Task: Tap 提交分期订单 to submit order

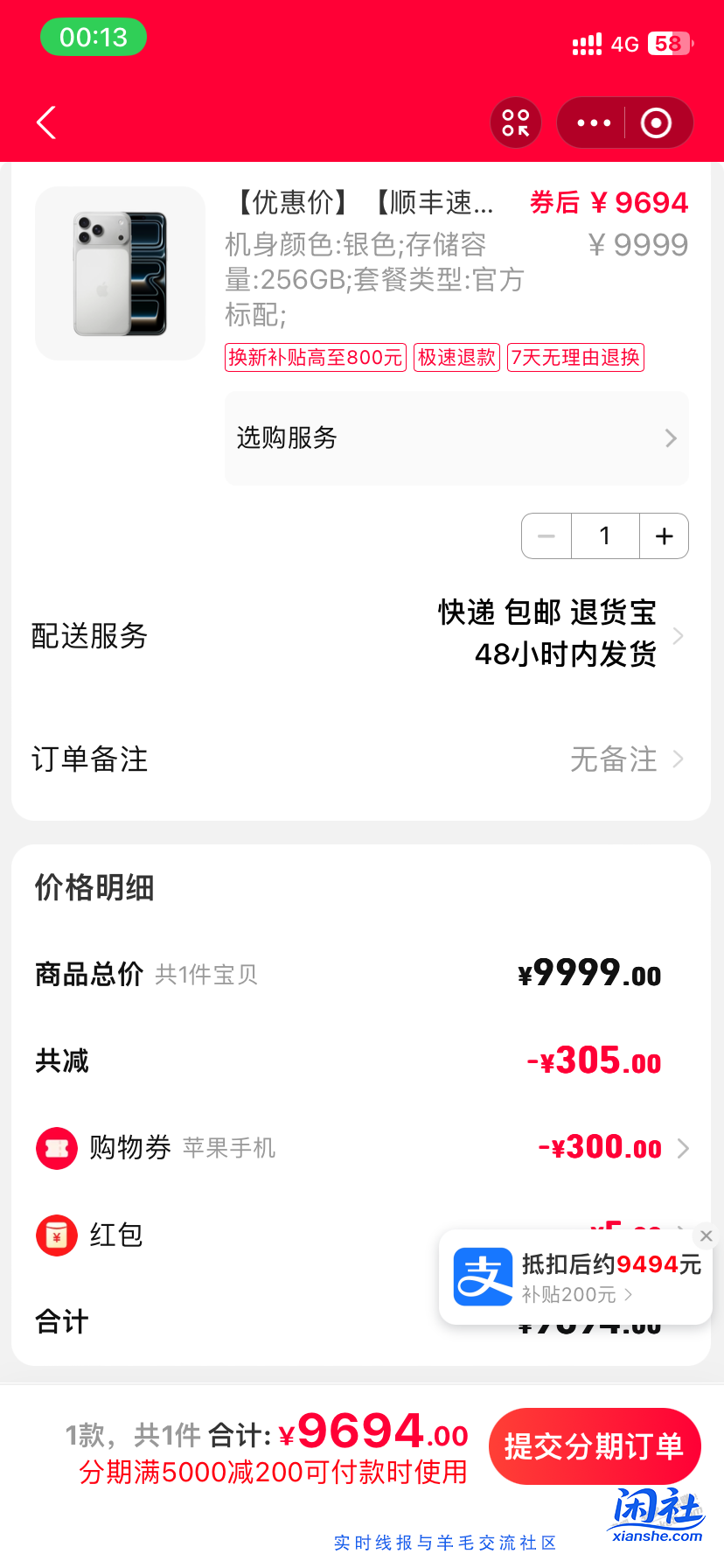Action: click(x=594, y=1445)
